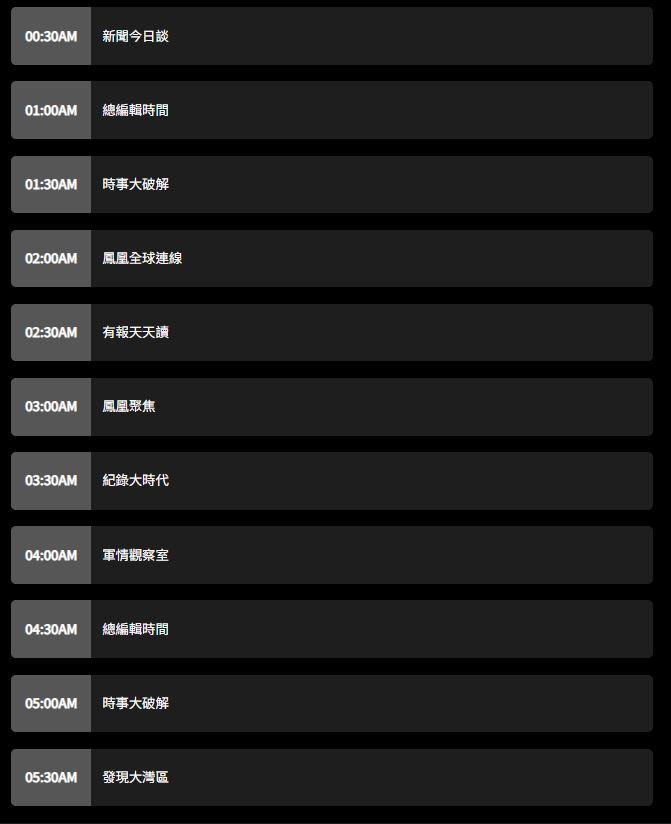Open the 01:30AM 時事大破解 entry
Image resolution: width=671 pixels, height=824 pixels.
135,184
